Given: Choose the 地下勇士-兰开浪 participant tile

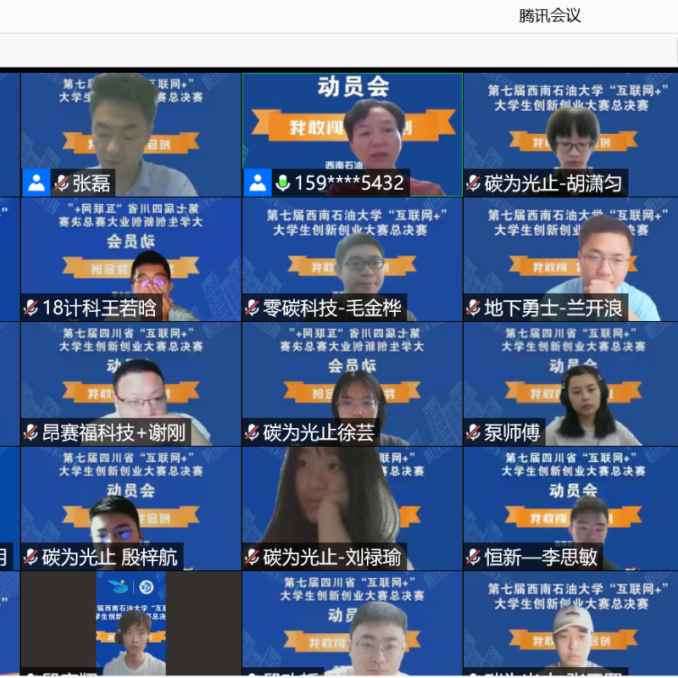Looking at the screenshot, I should pos(573,259).
